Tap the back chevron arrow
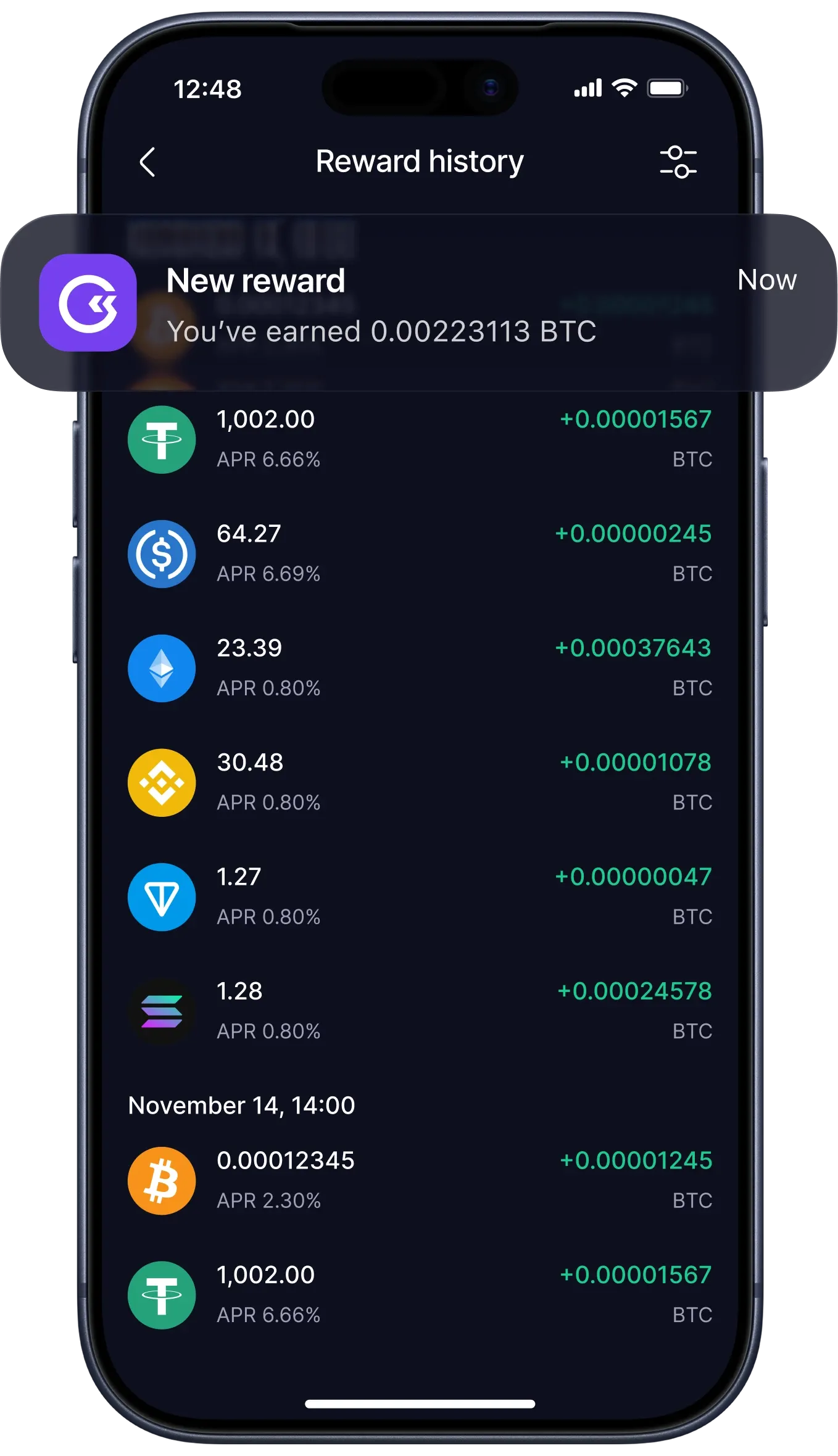The image size is (838, 1456). [x=148, y=161]
